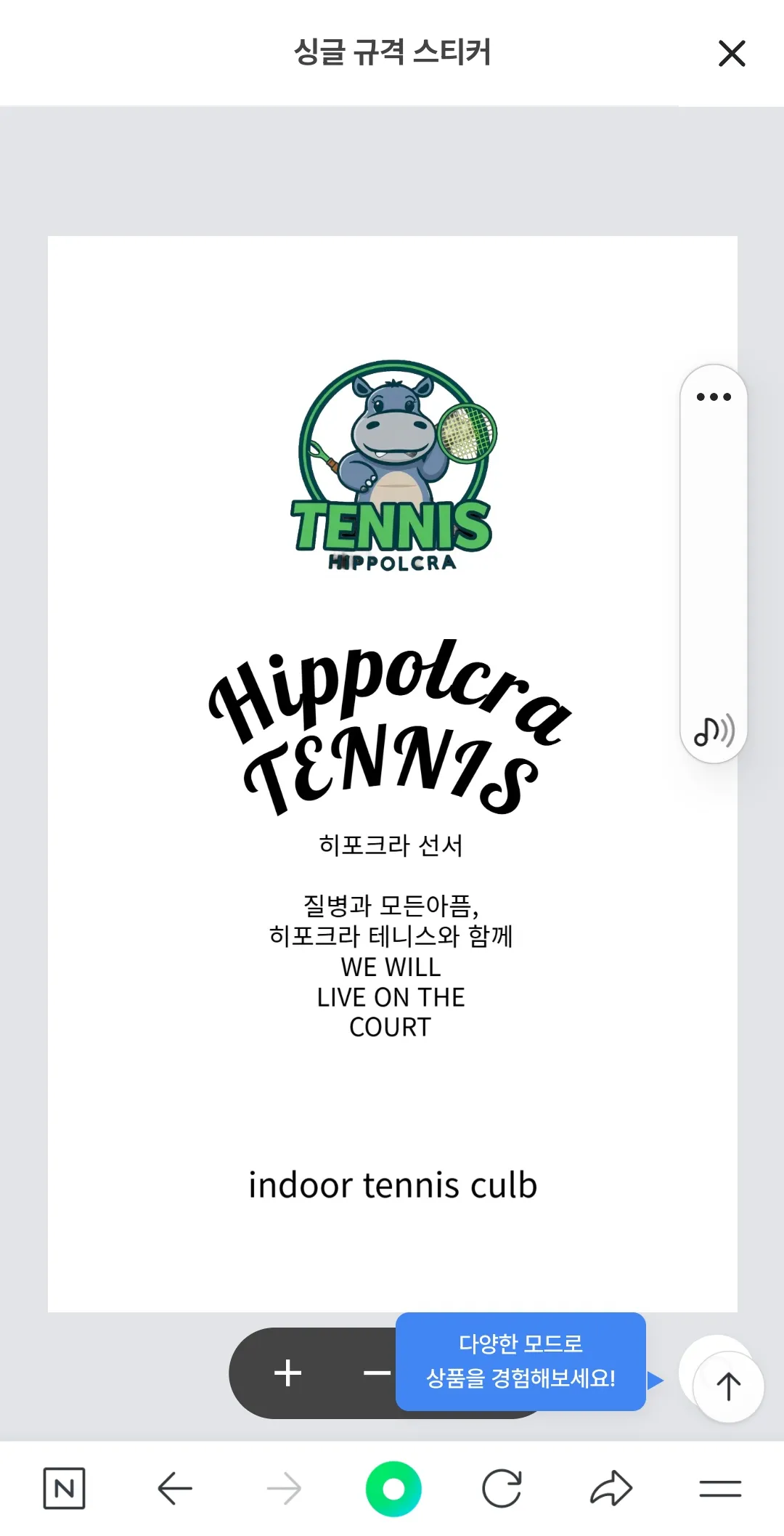Share the sticker design
This screenshot has height=1536, width=784.
[610, 1487]
